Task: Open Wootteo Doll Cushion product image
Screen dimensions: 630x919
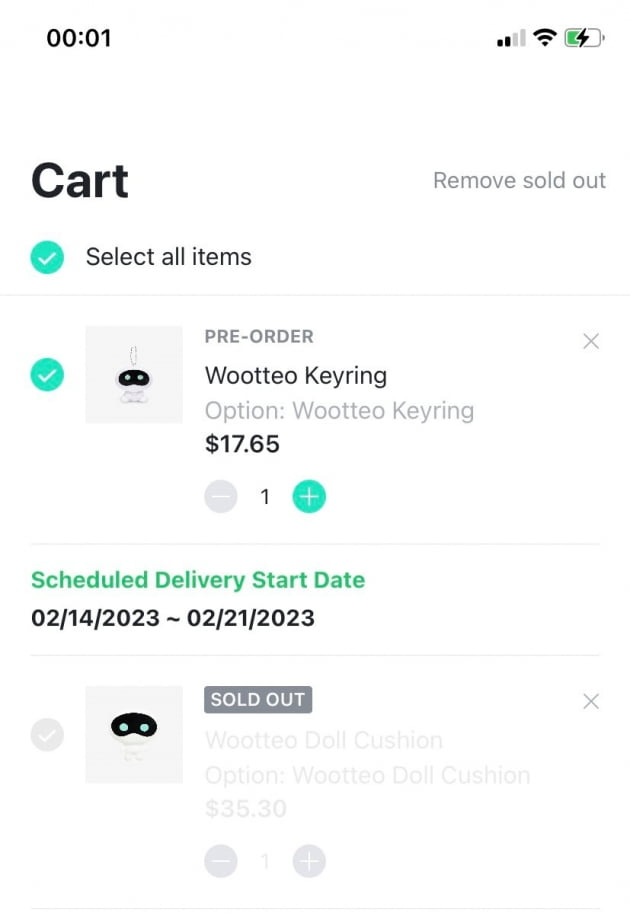Action: point(134,734)
